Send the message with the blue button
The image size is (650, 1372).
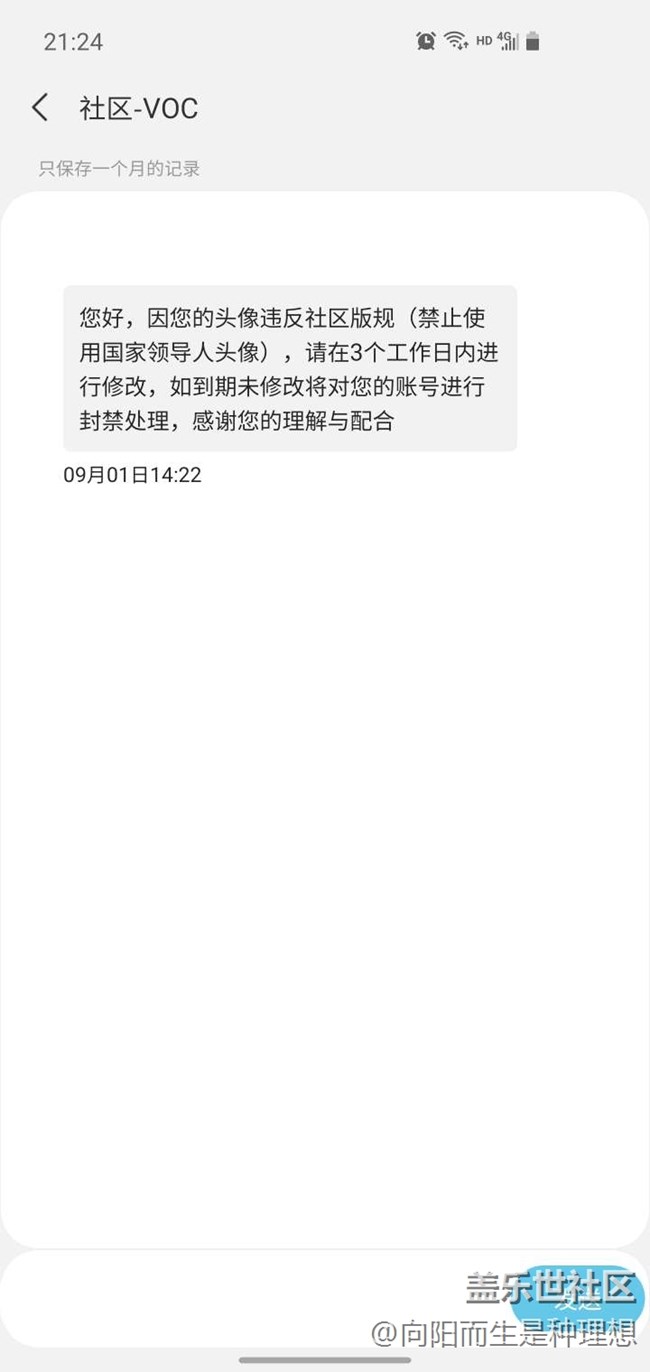pyautogui.click(x=578, y=1298)
